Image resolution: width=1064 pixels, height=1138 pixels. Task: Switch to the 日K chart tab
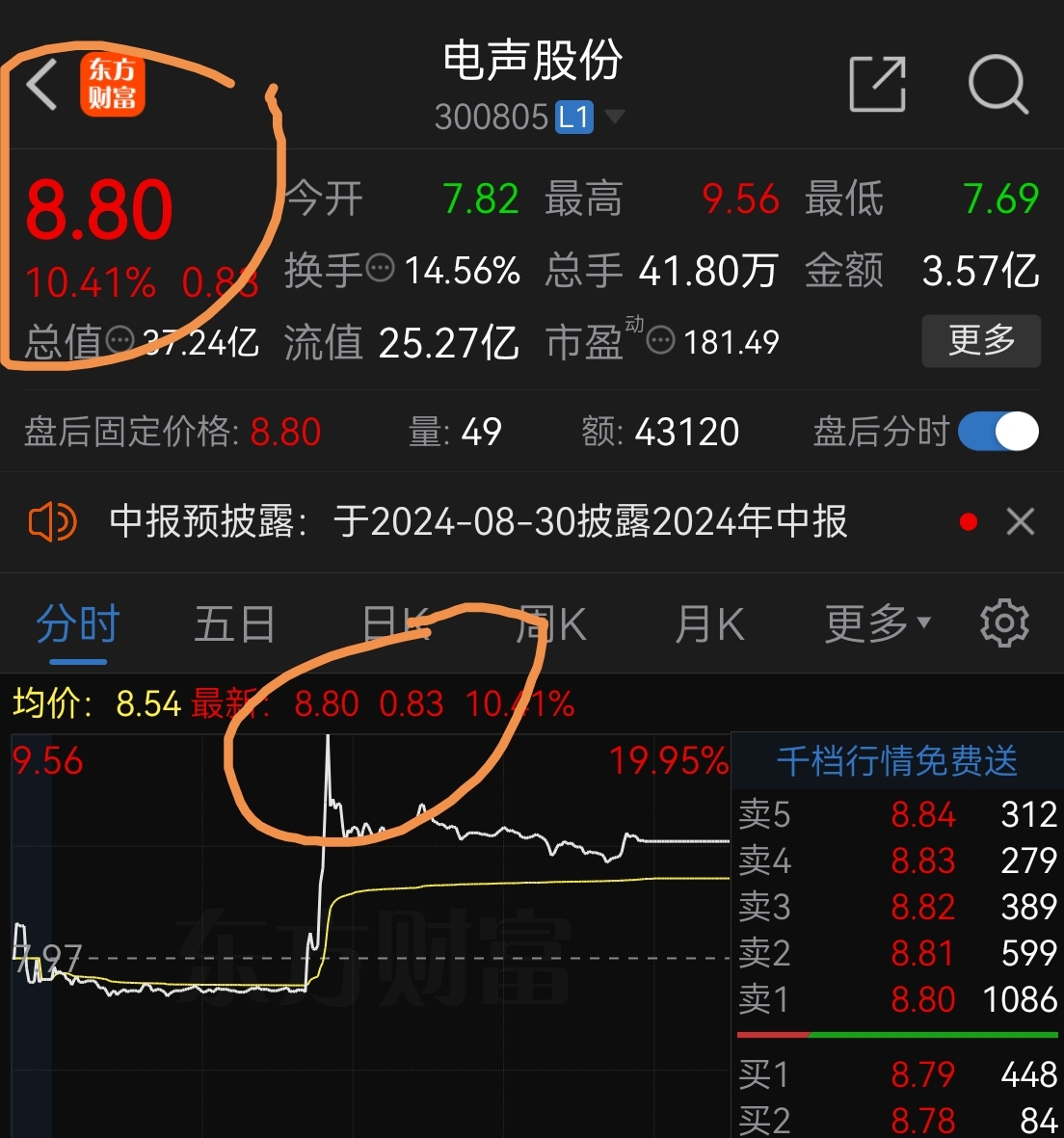tap(395, 624)
